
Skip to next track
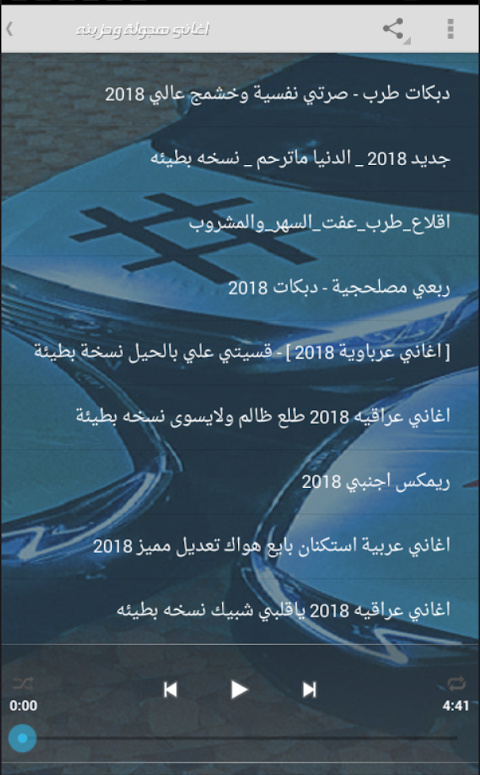pyautogui.click(x=309, y=689)
